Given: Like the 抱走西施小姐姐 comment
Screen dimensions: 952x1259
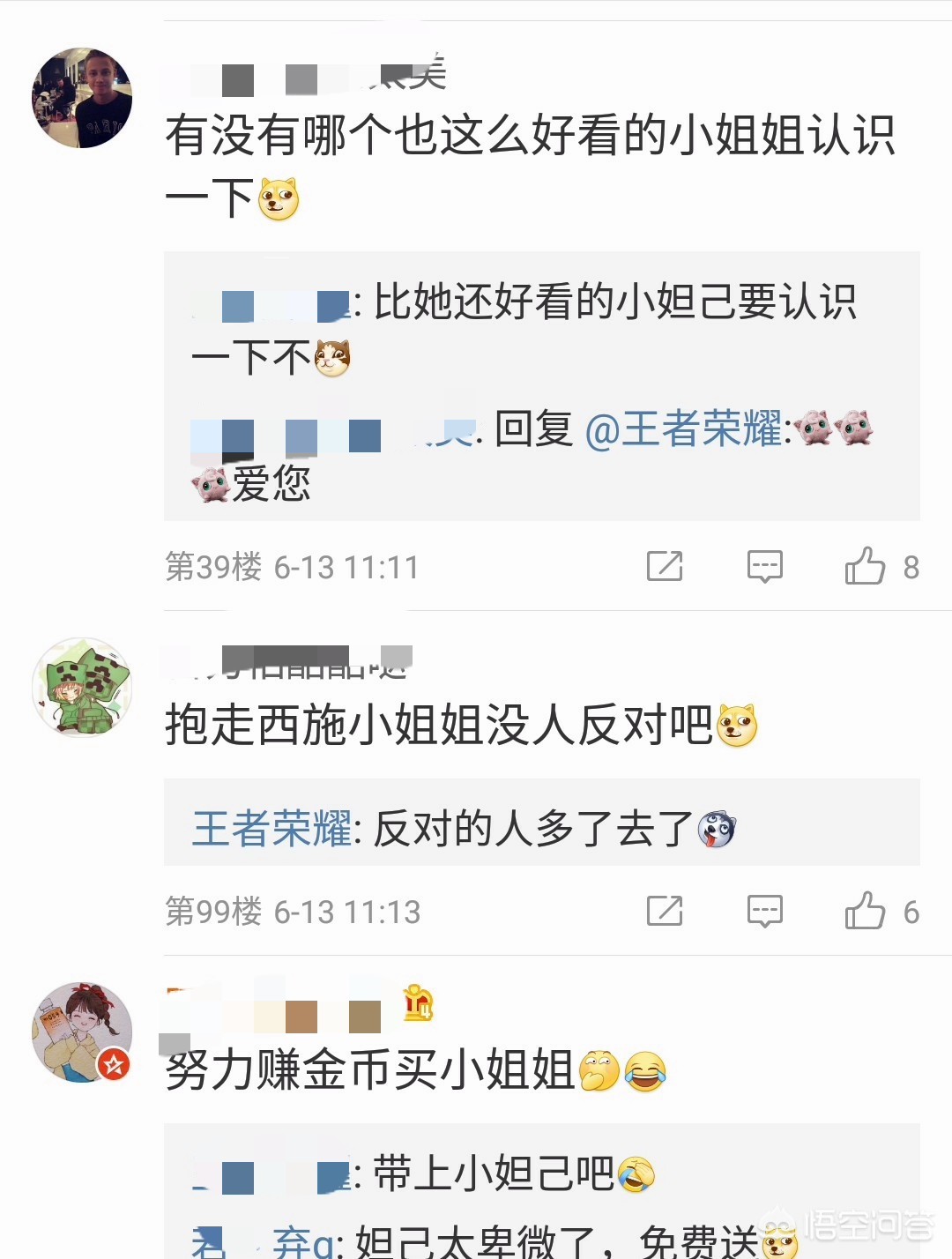Looking at the screenshot, I should click(865, 911).
